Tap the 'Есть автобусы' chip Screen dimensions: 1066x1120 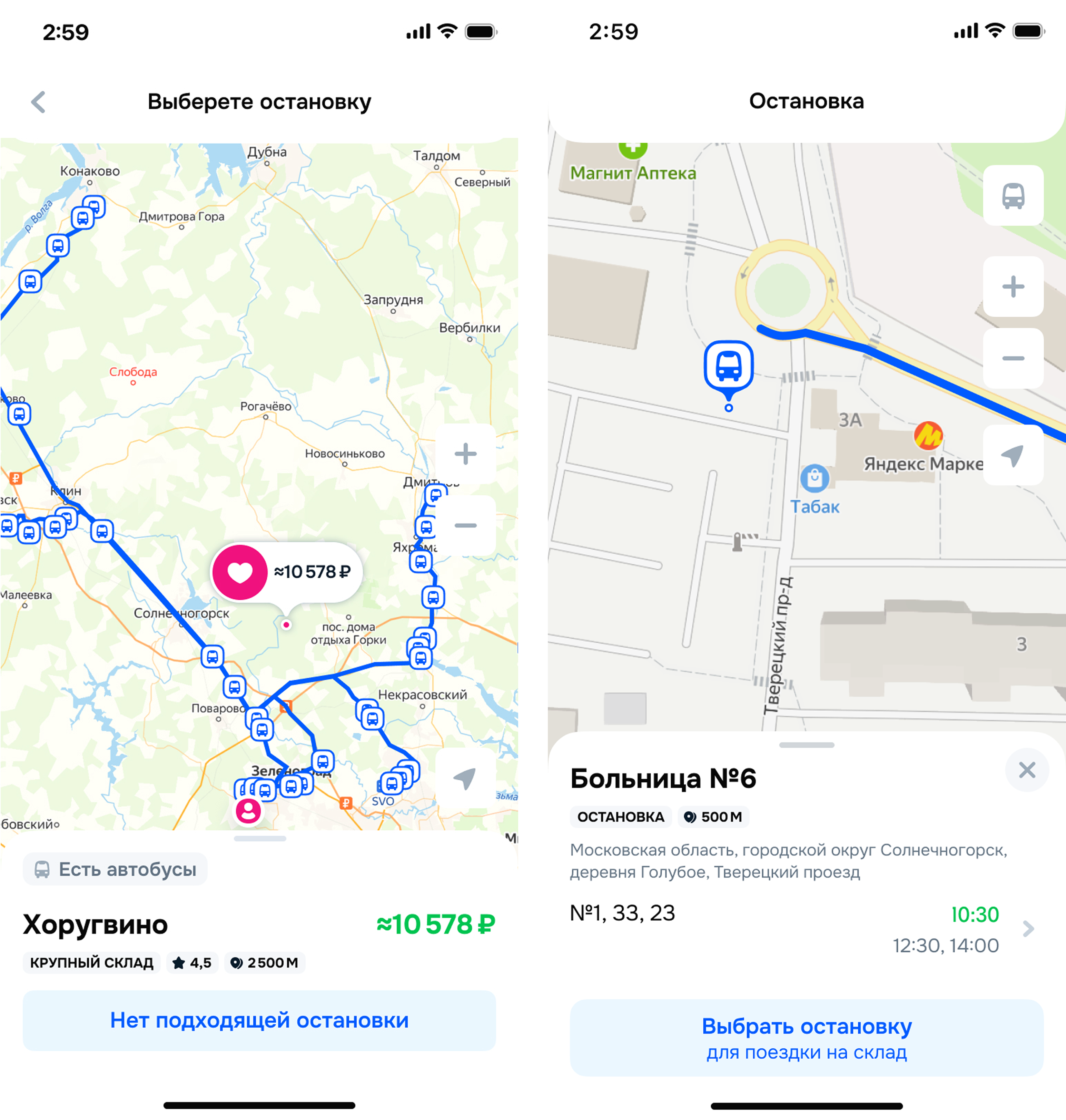115,869
